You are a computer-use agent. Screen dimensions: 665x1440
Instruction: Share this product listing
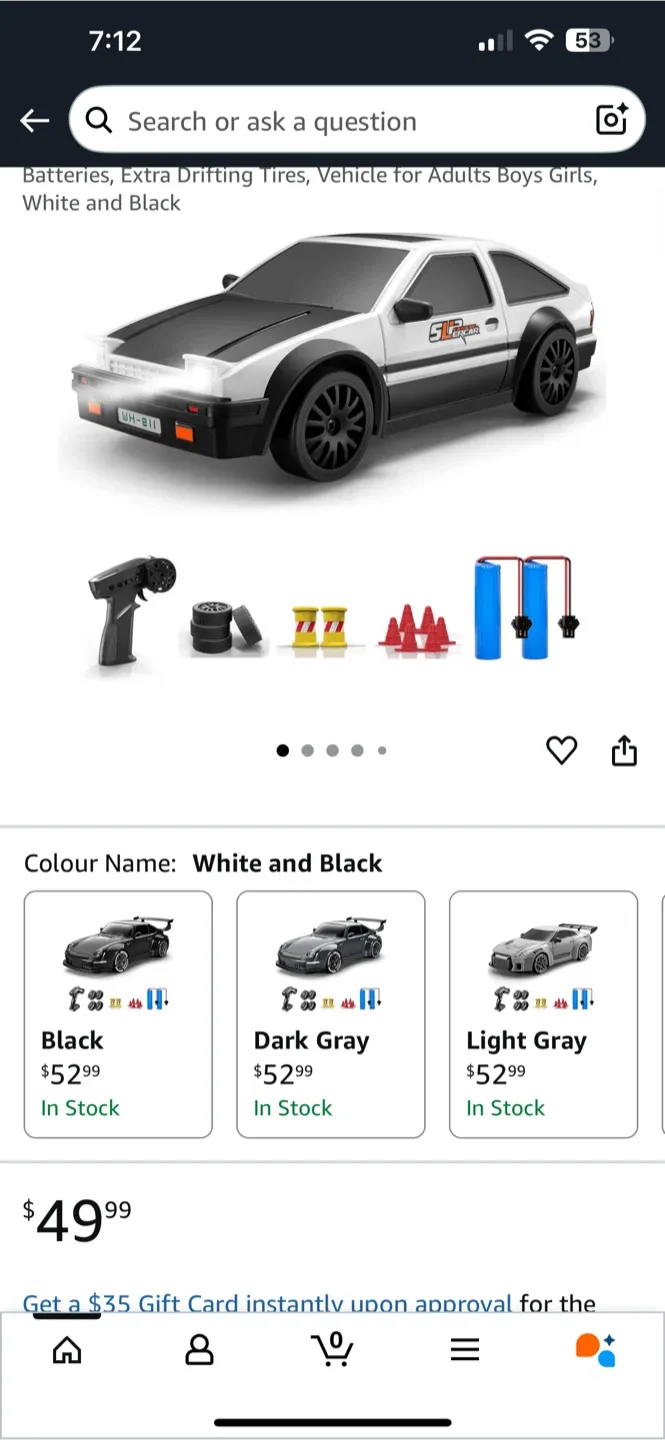click(624, 750)
